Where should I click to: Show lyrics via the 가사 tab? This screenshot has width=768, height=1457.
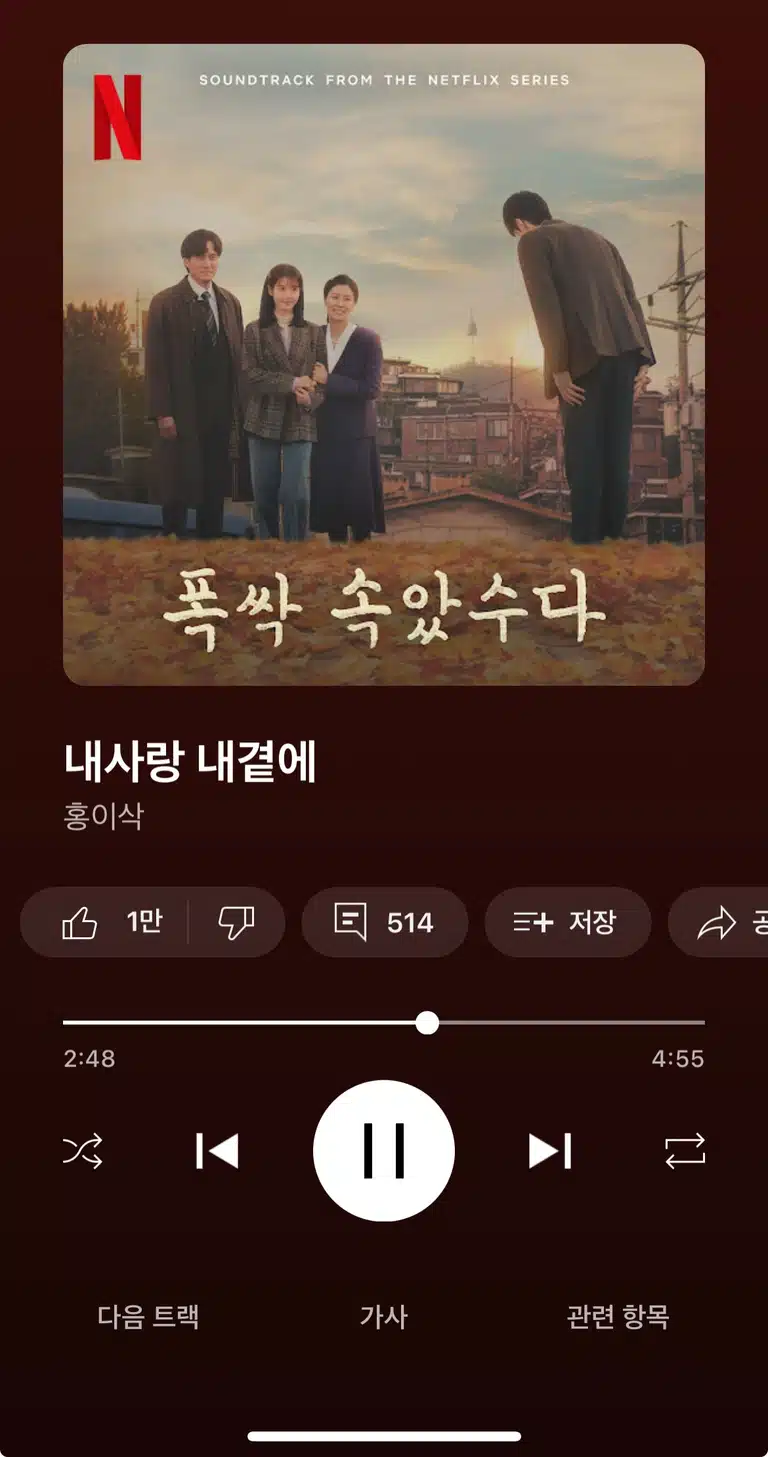384,1316
